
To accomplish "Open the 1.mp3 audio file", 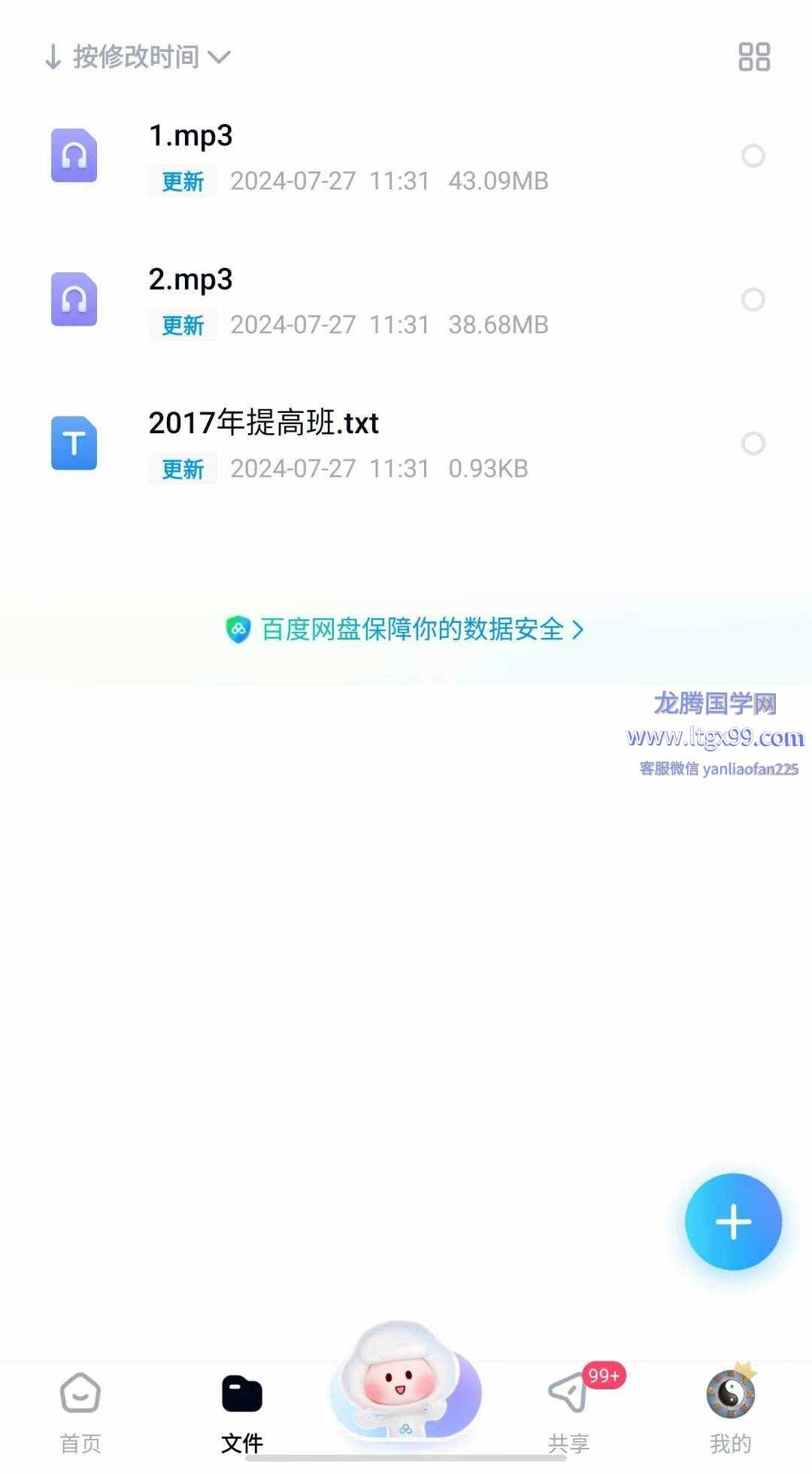I will click(191, 136).
